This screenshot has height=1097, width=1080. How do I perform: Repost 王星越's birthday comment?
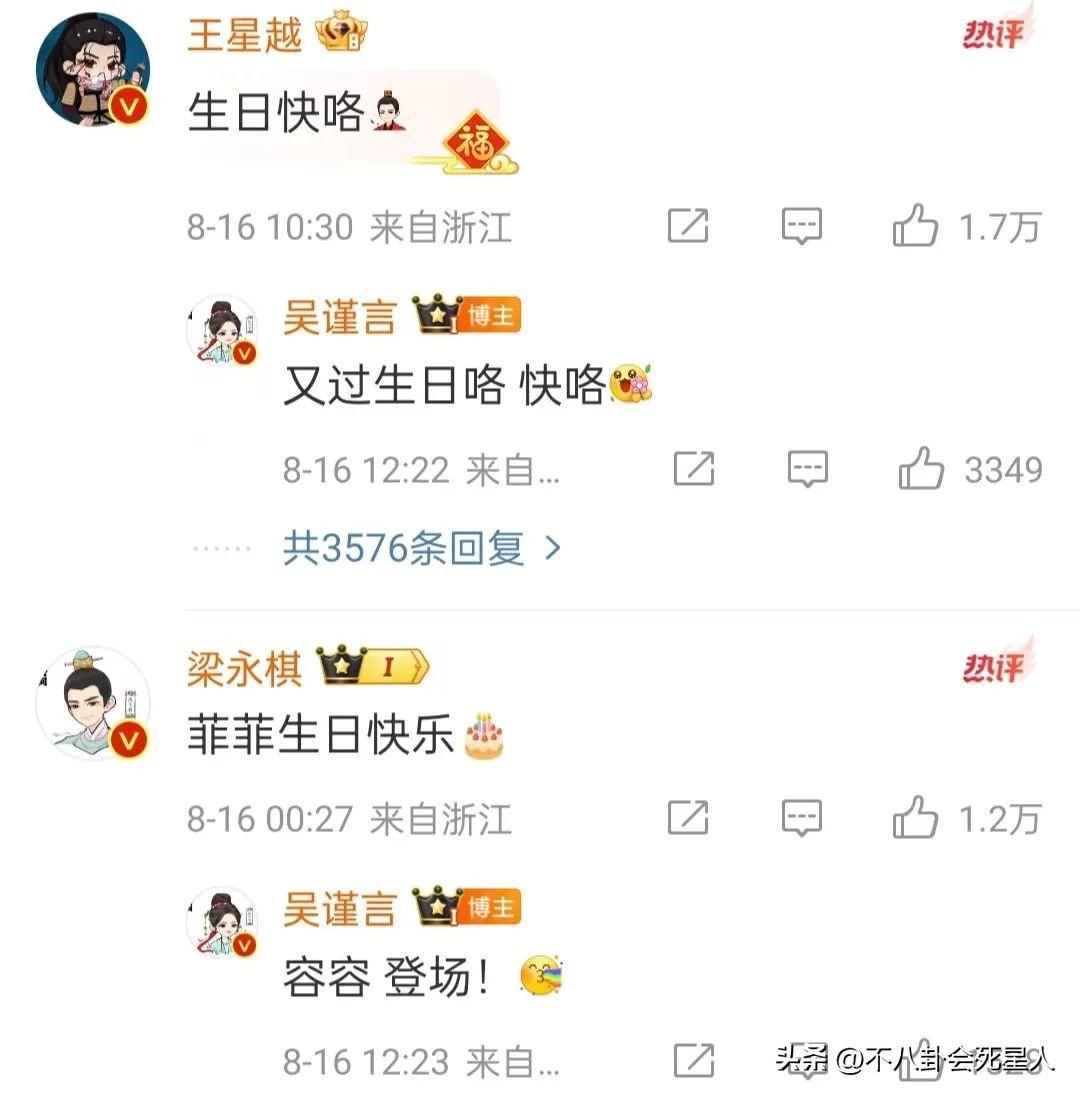[x=688, y=227]
